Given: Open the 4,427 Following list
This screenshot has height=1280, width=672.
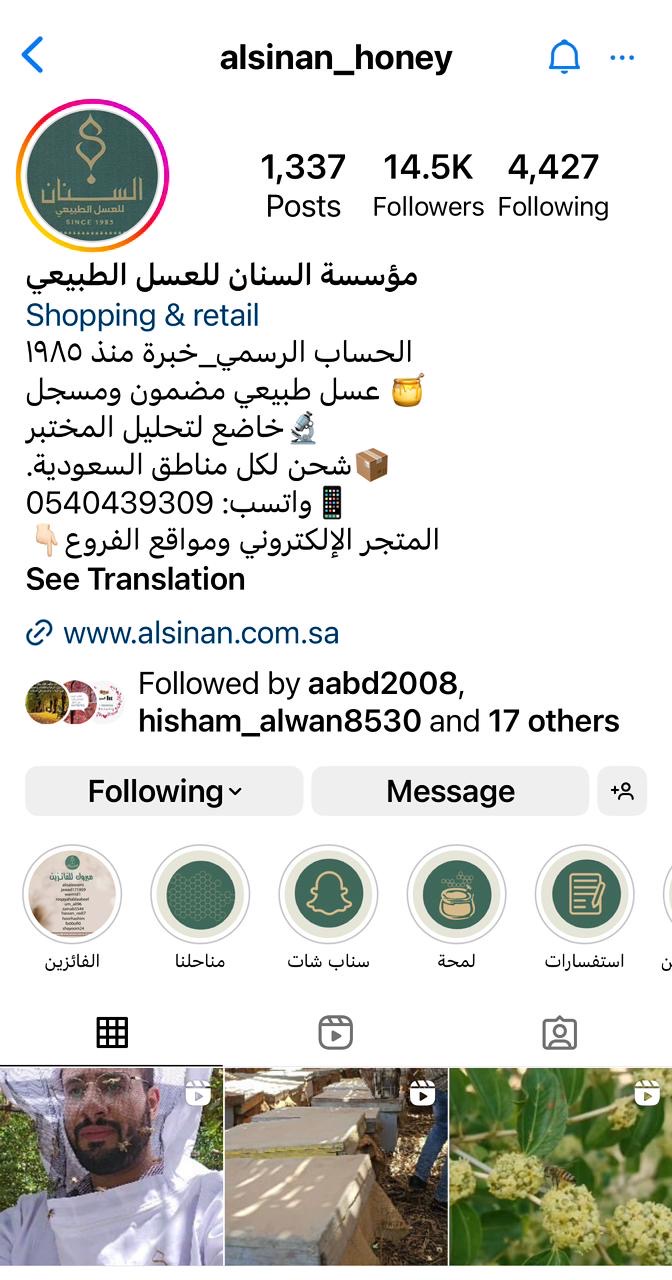Looking at the screenshot, I should (x=553, y=185).
